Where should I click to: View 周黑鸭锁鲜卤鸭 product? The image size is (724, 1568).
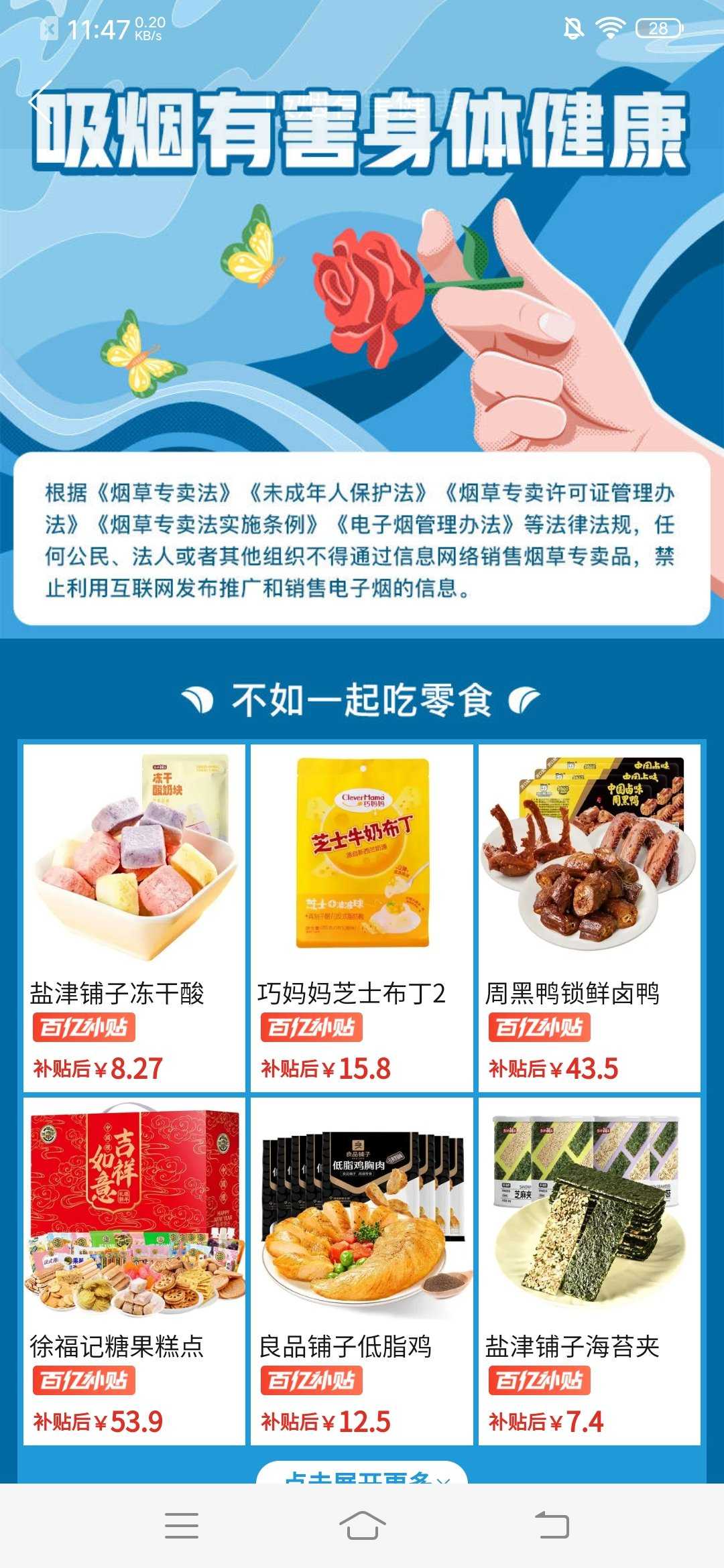coord(589,917)
